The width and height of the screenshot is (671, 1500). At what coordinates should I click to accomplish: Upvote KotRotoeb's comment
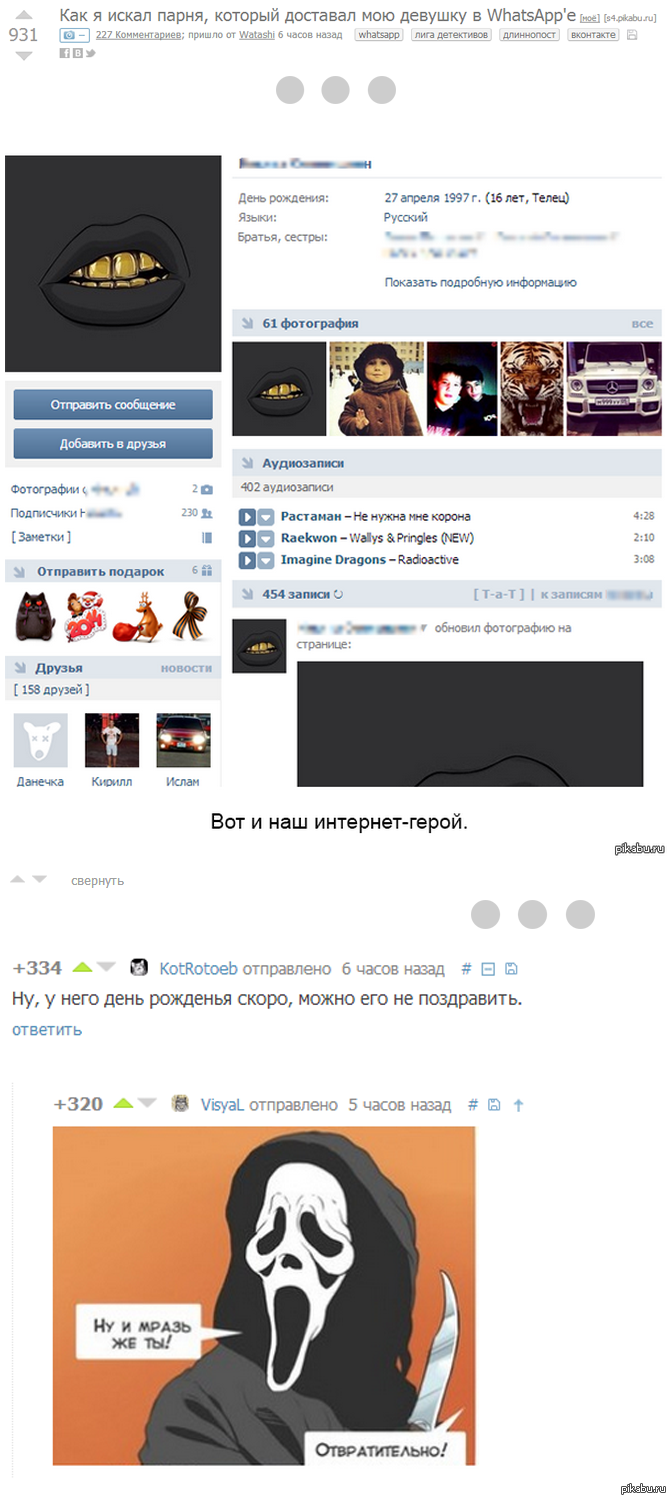(82, 967)
